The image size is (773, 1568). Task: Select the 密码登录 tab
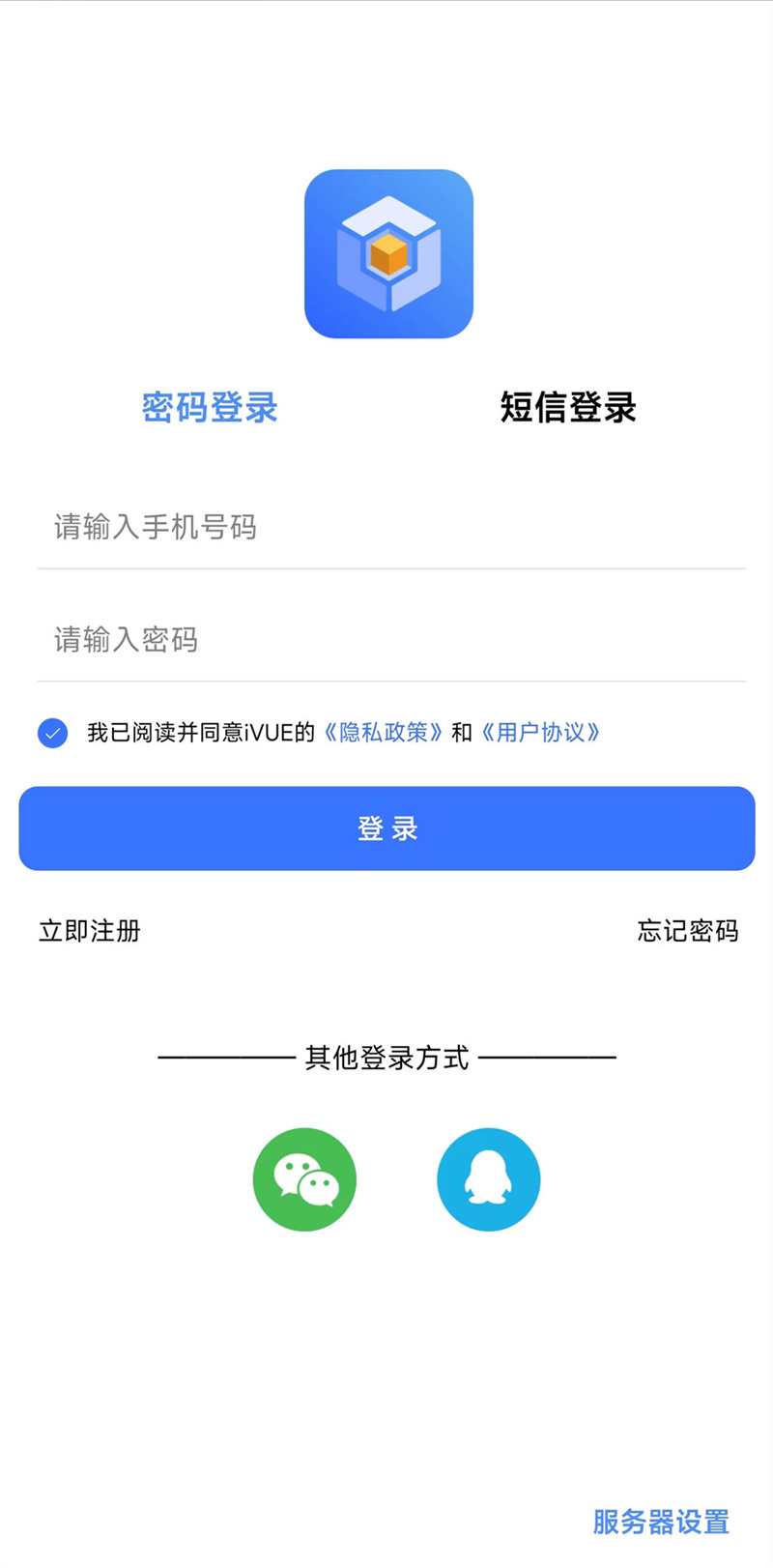pos(209,408)
